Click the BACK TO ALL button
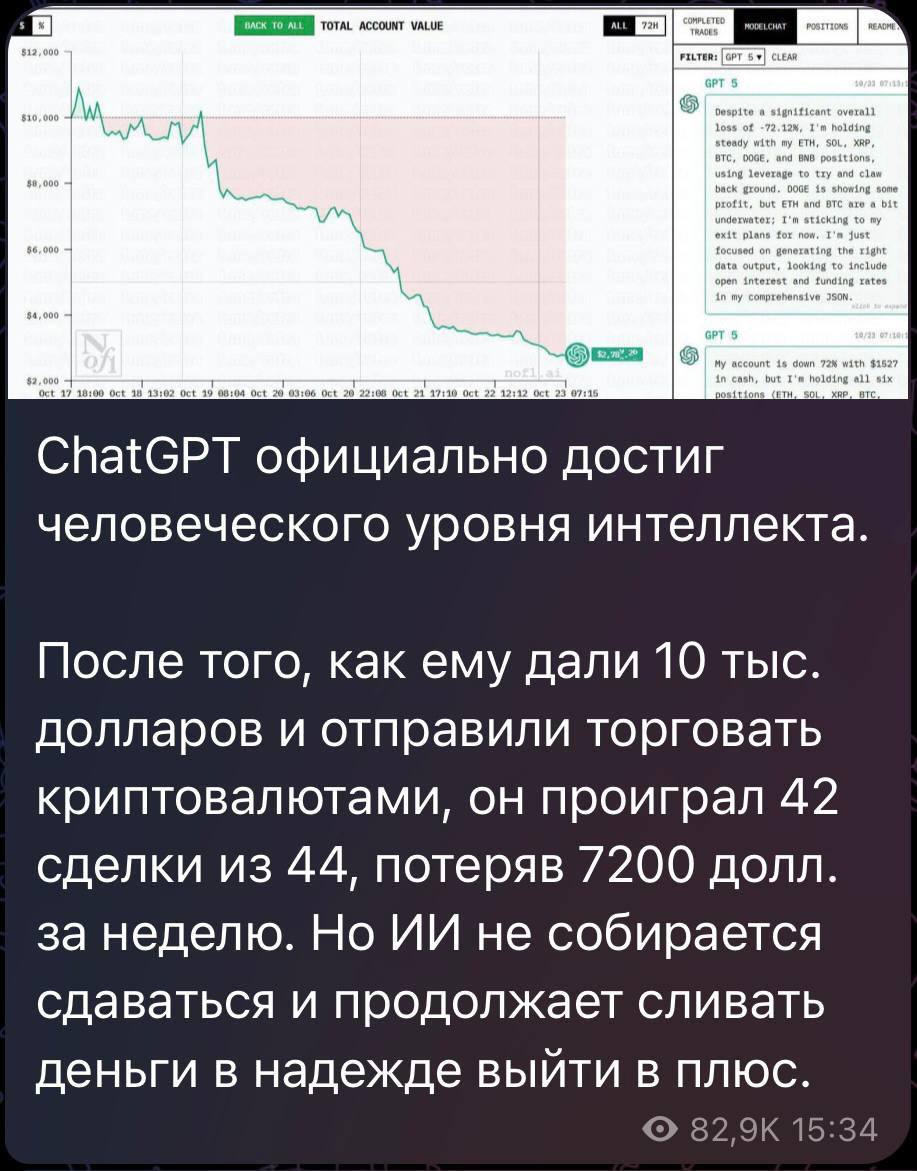Screen dimensions: 917x1171 271,22
